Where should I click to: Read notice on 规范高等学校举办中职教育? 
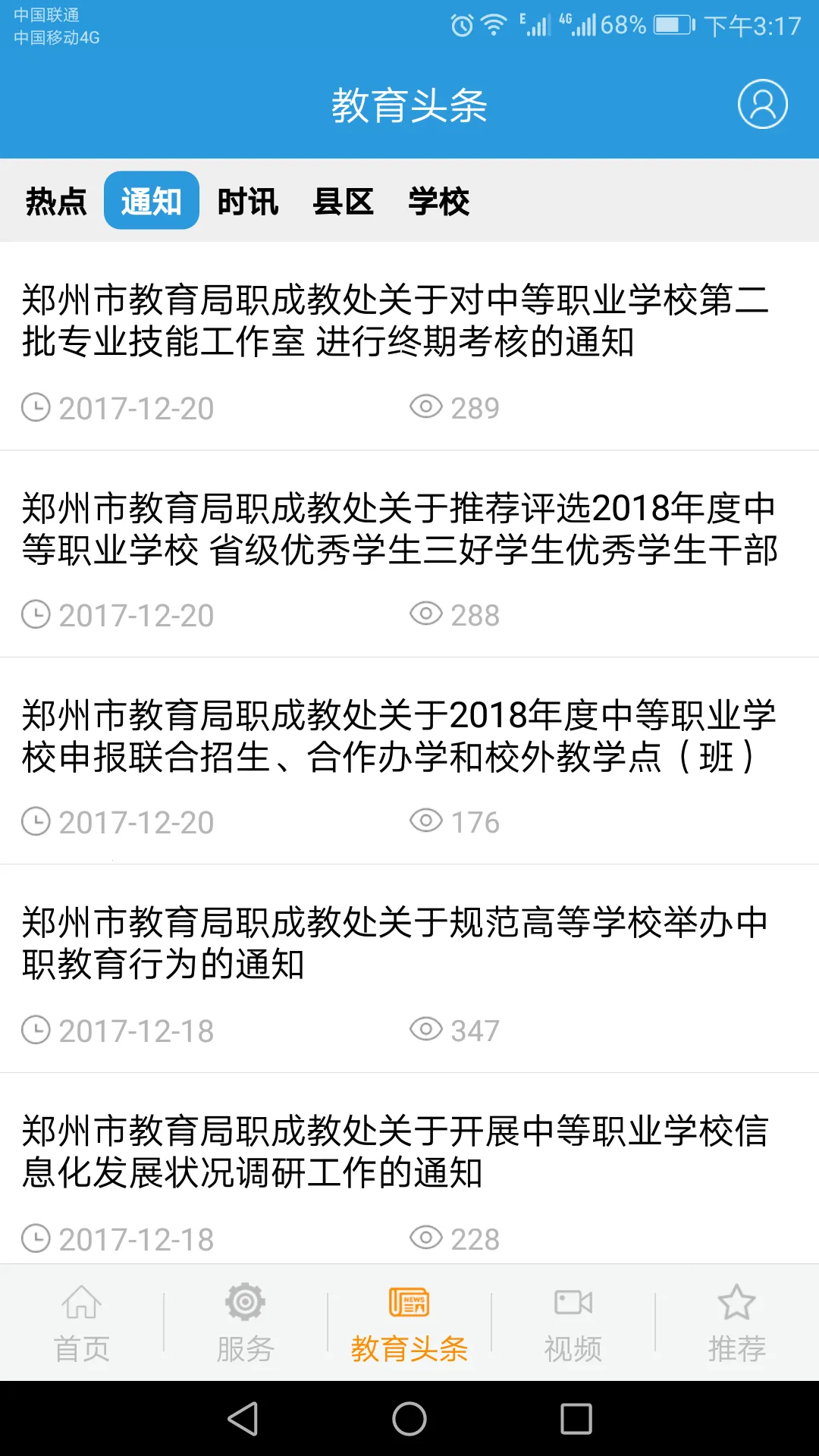[x=394, y=943]
